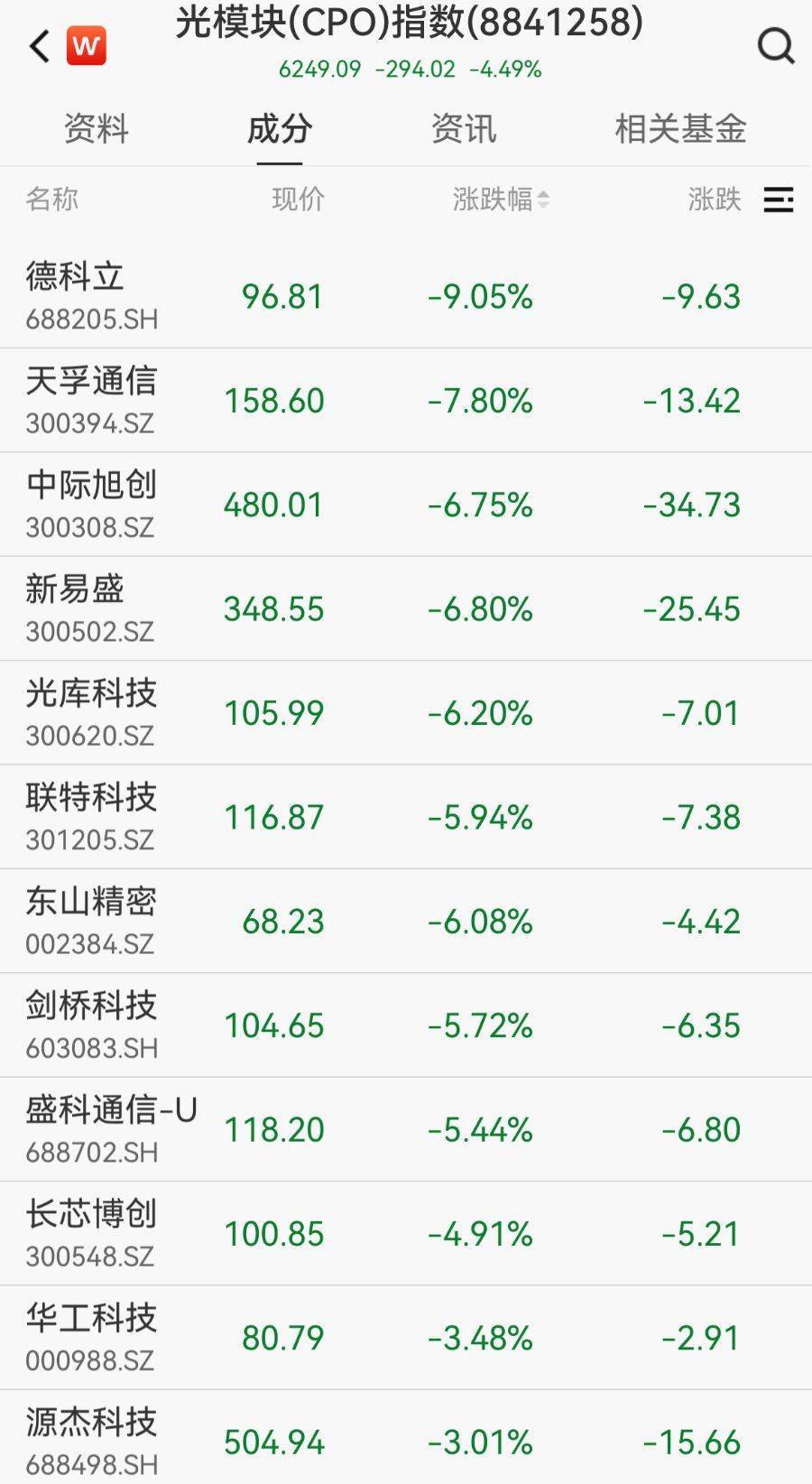Switch to the 资讯 tab
This screenshot has height=1484, width=812.
tap(463, 129)
